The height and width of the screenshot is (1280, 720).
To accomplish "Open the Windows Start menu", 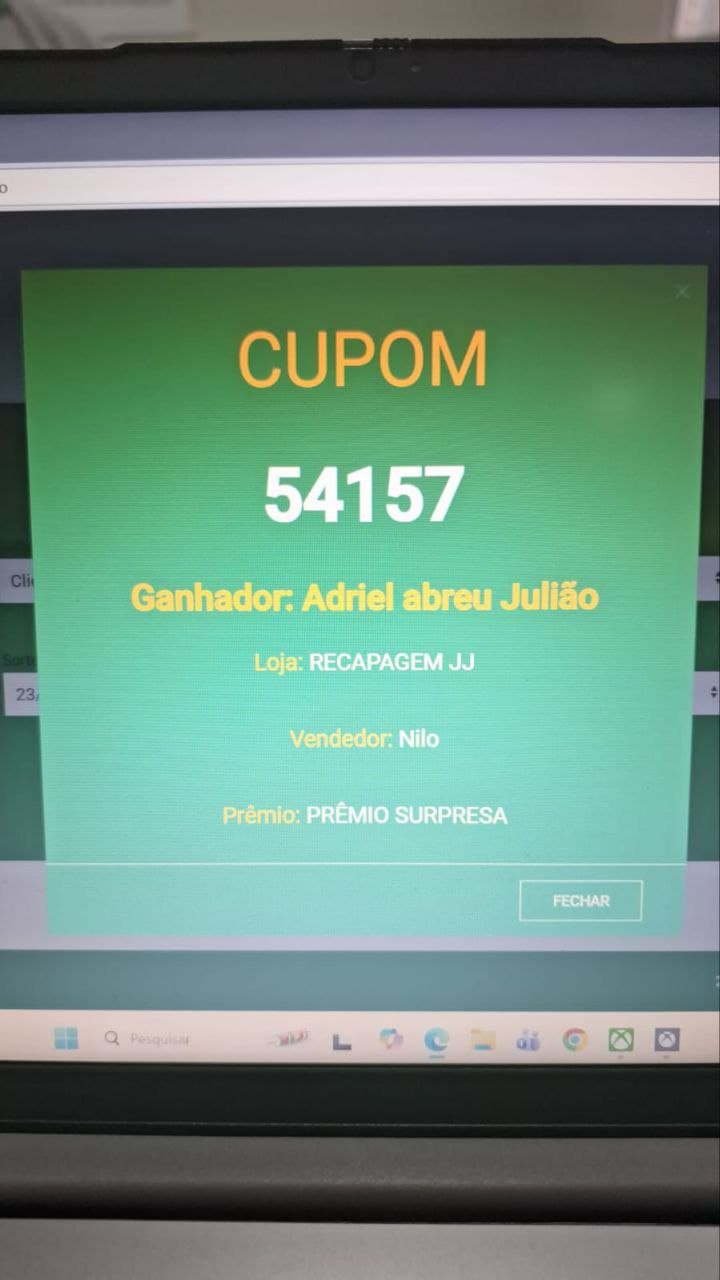I will coord(66,1040).
